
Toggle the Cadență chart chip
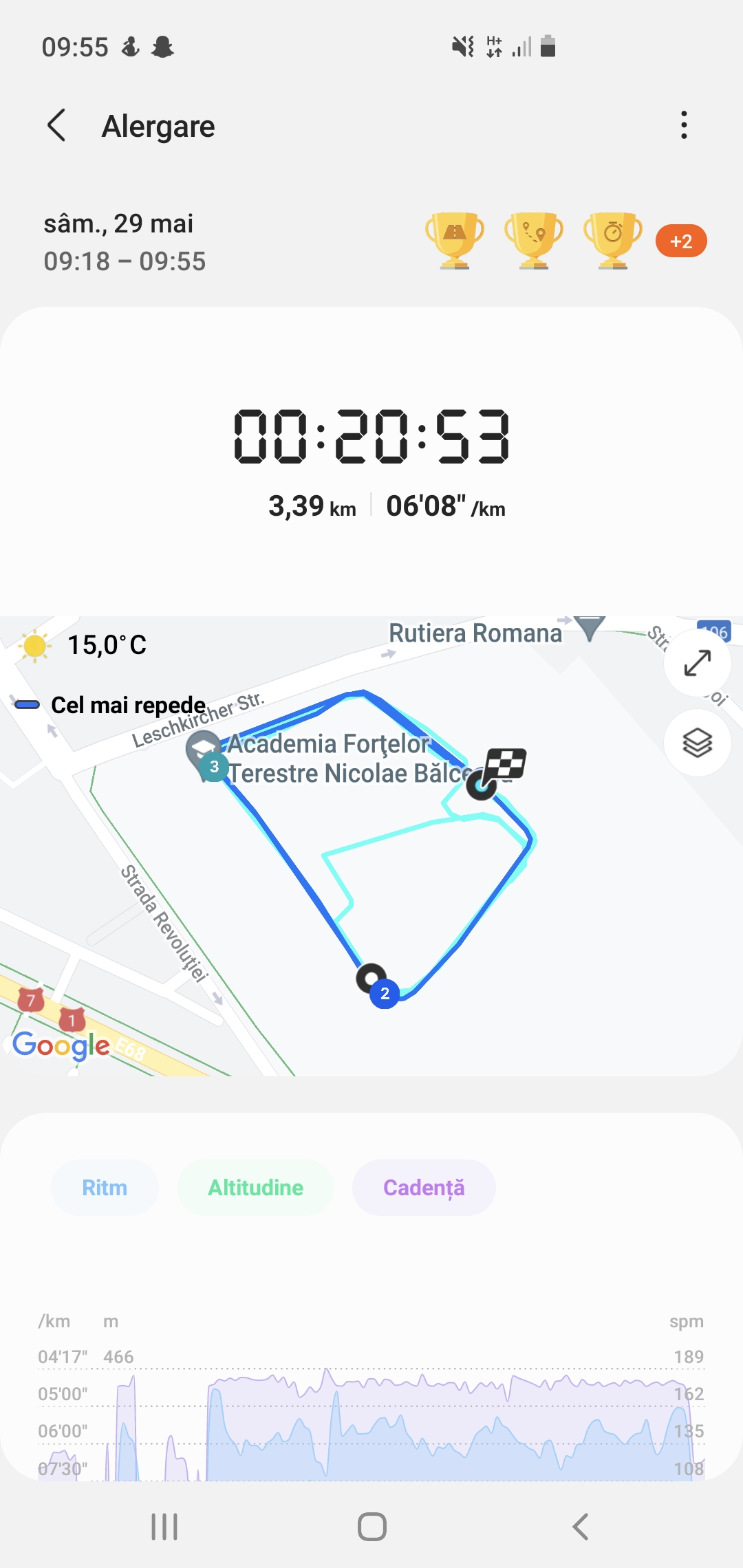pos(424,1188)
